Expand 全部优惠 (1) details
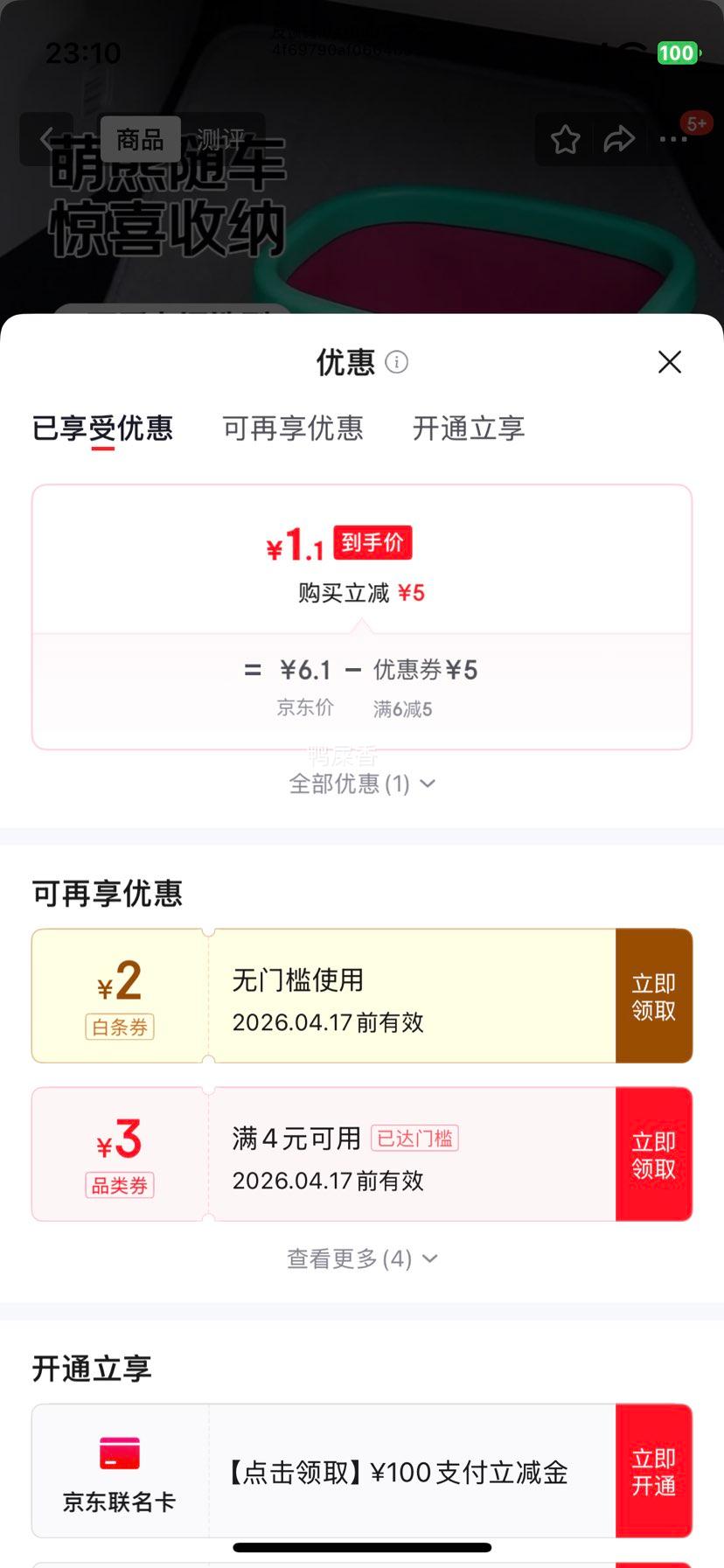 click(361, 784)
